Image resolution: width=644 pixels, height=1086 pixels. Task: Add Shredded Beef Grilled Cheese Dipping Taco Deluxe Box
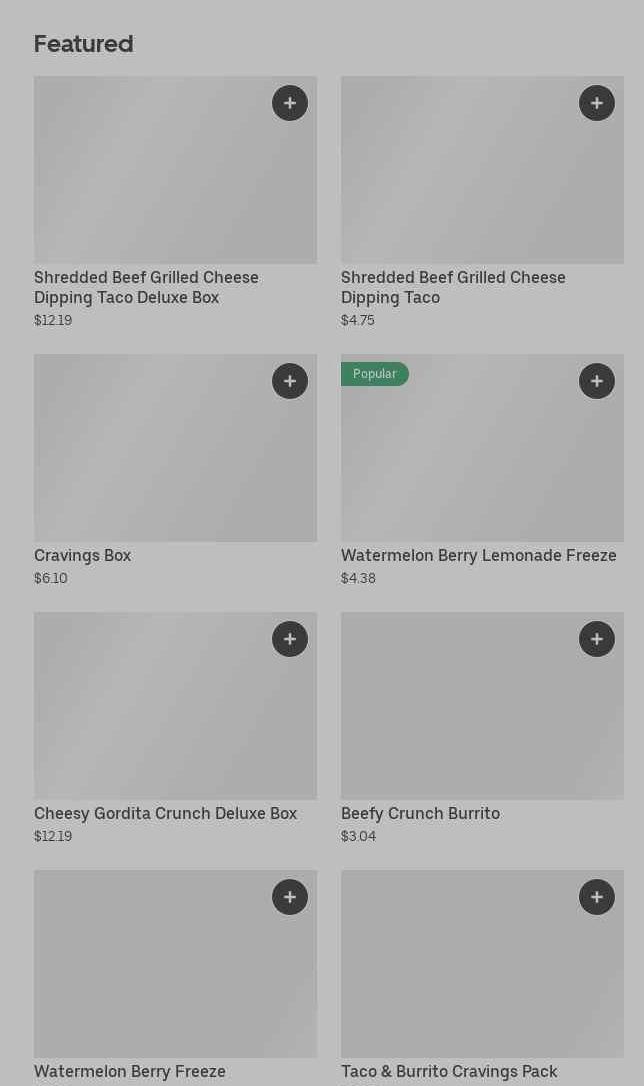pos(290,103)
